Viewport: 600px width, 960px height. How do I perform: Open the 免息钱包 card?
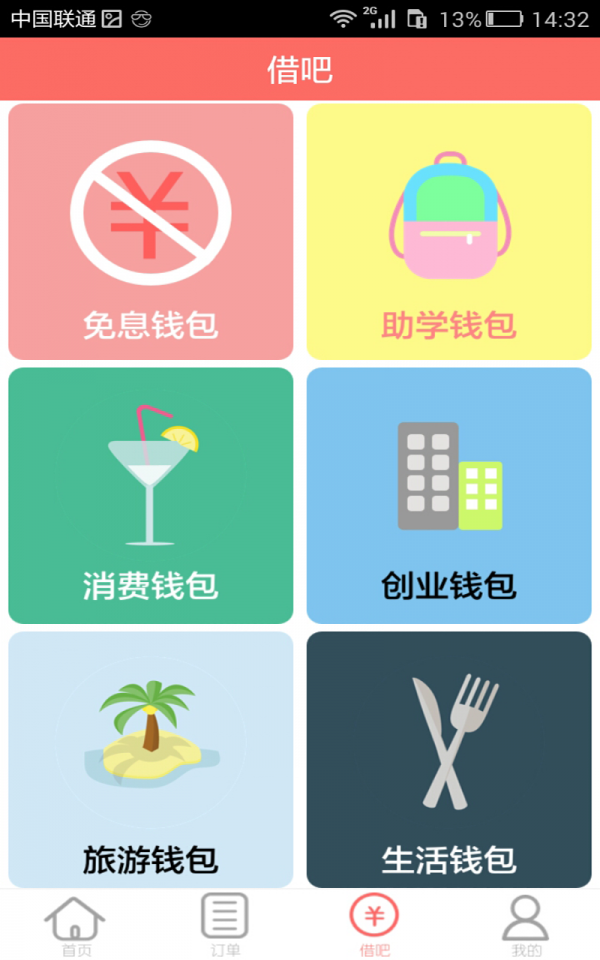151,232
